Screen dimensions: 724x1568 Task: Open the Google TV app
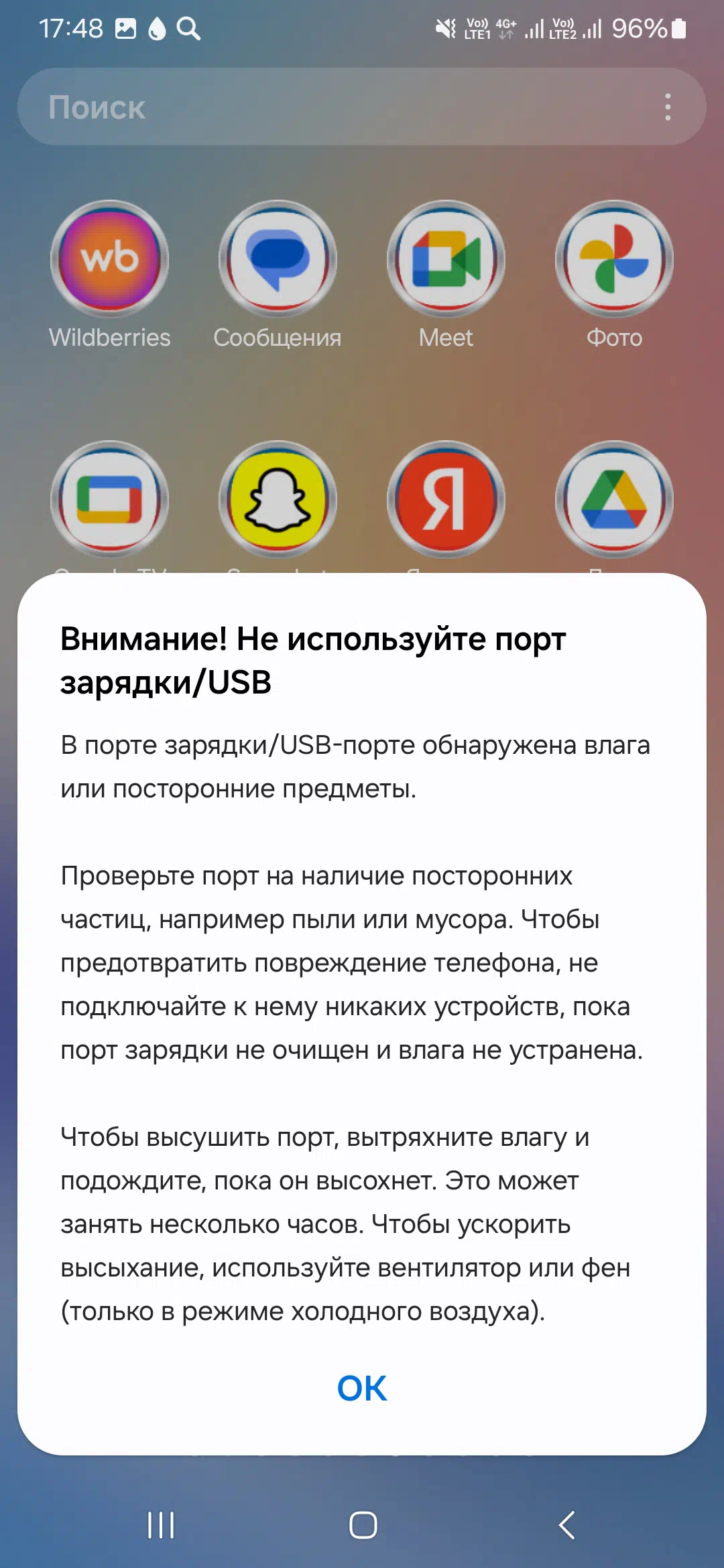[110, 499]
